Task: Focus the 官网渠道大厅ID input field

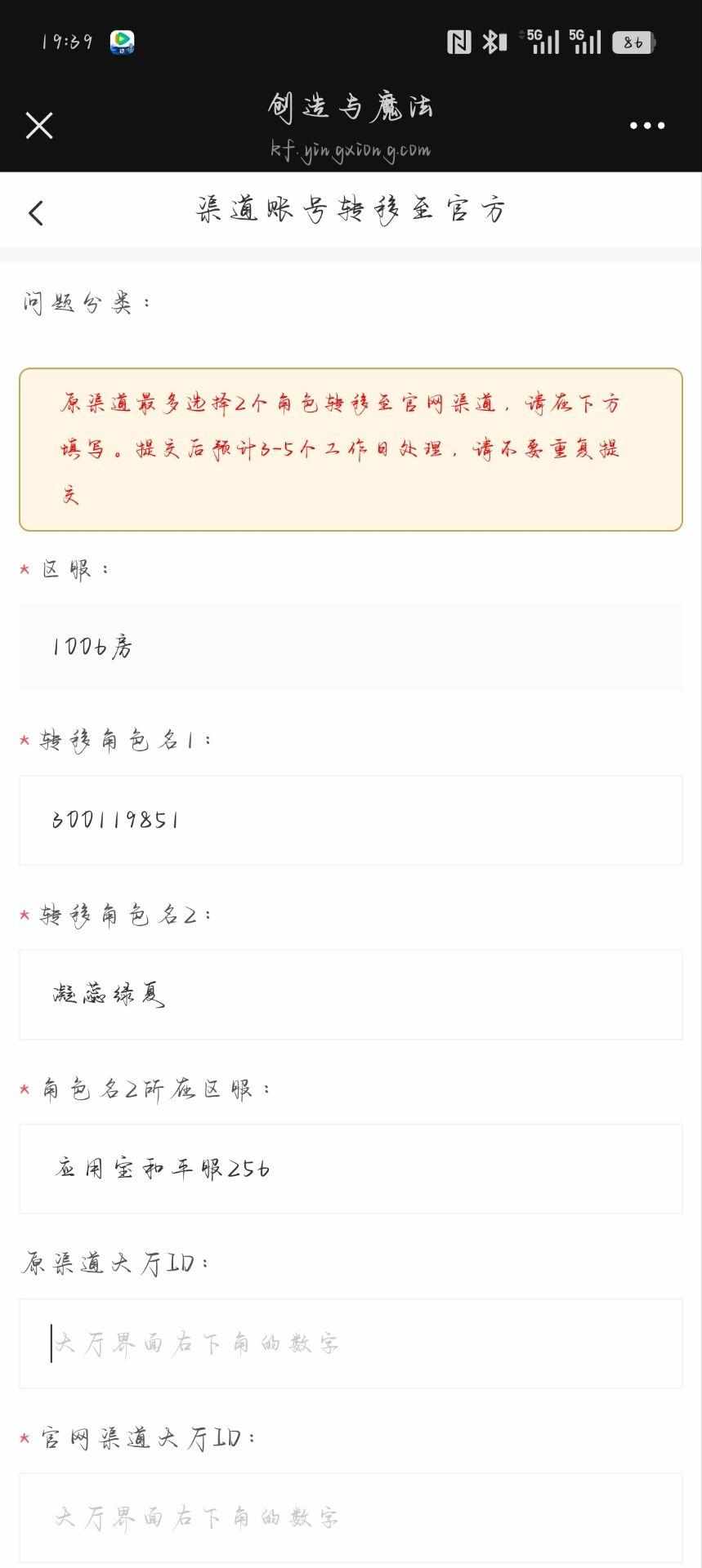Action: tap(351, 1517)
